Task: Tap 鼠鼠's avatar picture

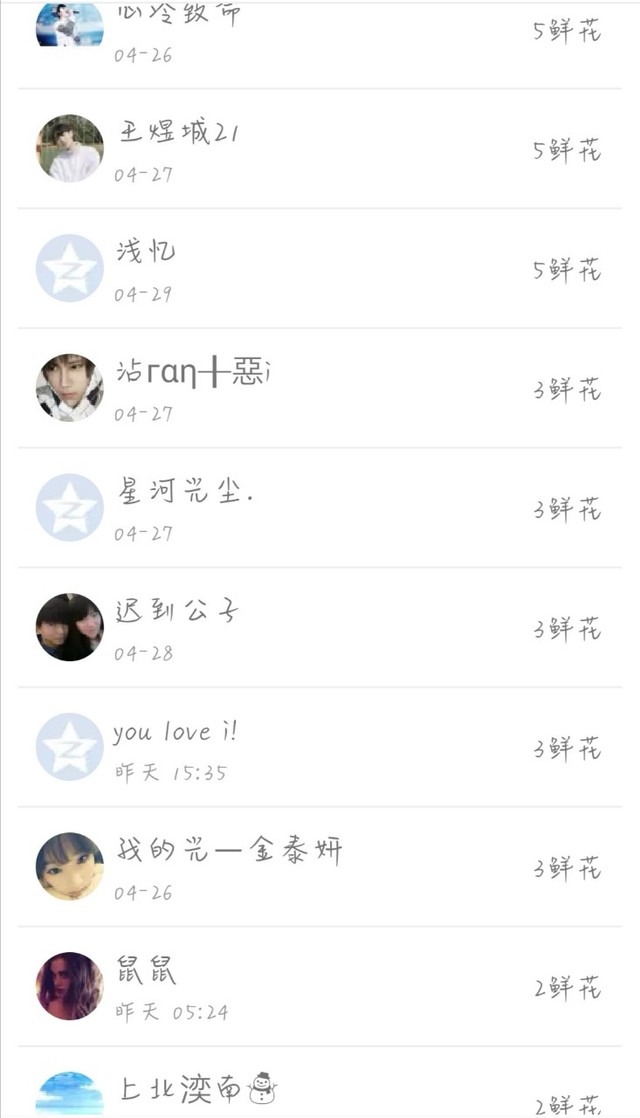Action: pyautogui.click(x=70, y=987)
